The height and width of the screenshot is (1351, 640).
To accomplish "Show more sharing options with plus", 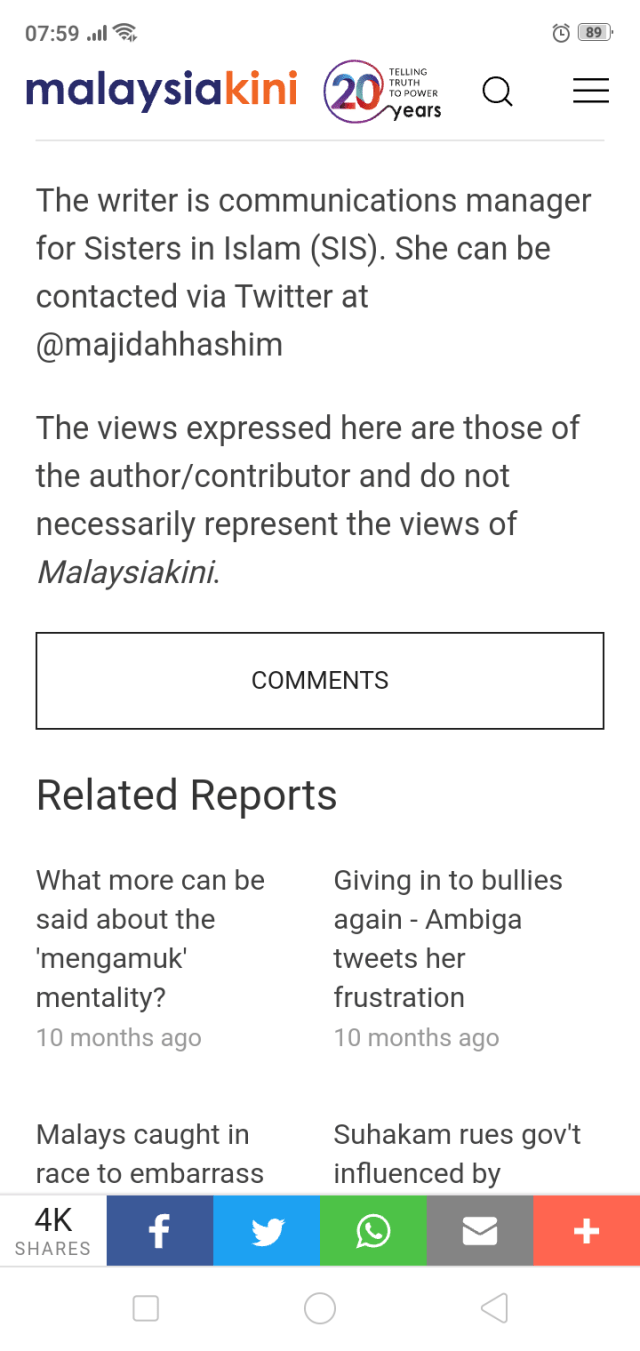I will pos(587,1231).
